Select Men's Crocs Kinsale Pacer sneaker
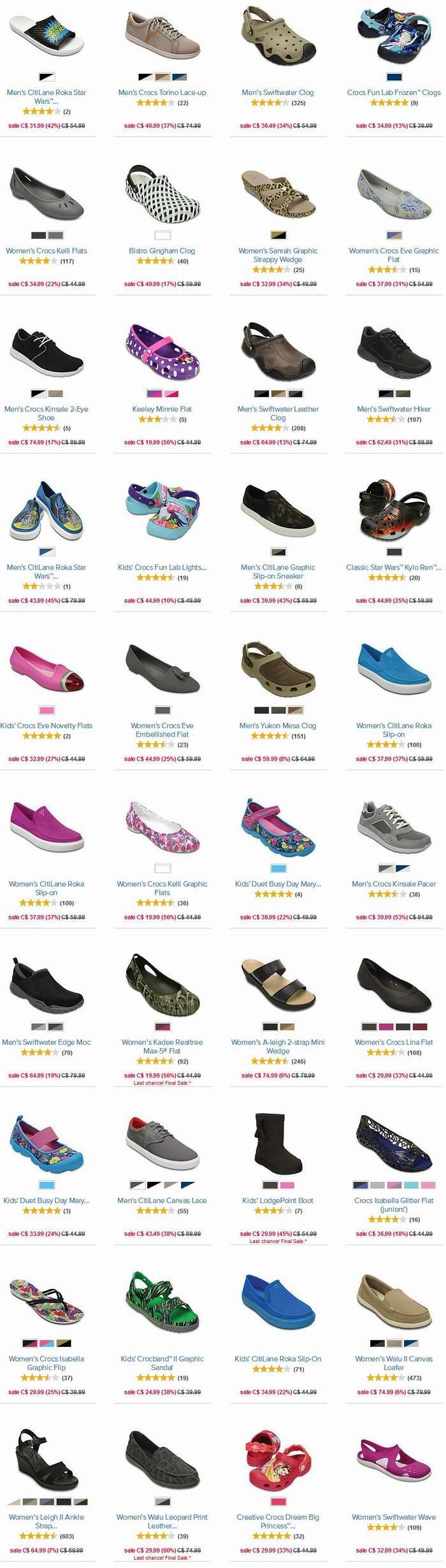 tap(394, 884)
